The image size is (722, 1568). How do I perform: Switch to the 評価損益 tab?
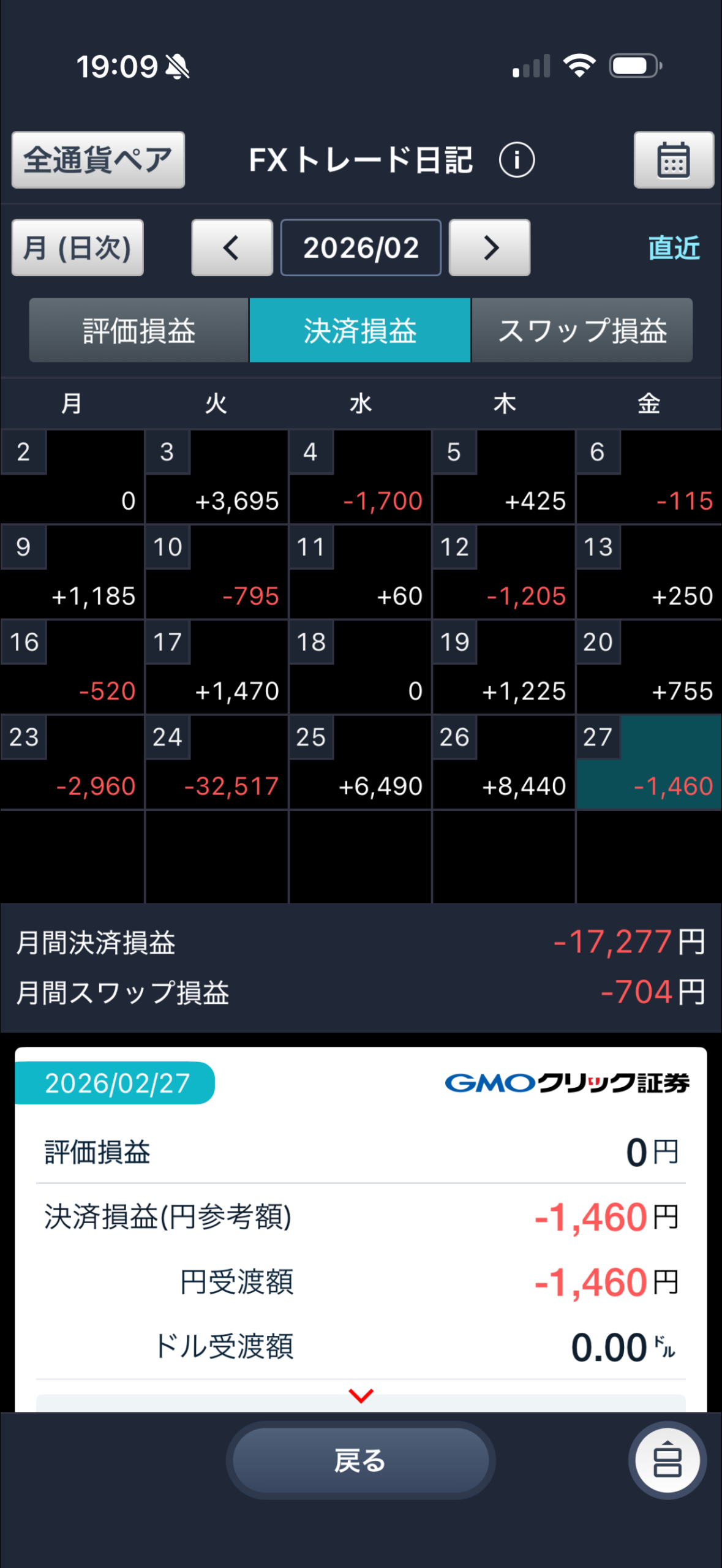pyautogui.click(x=139, y=331)
